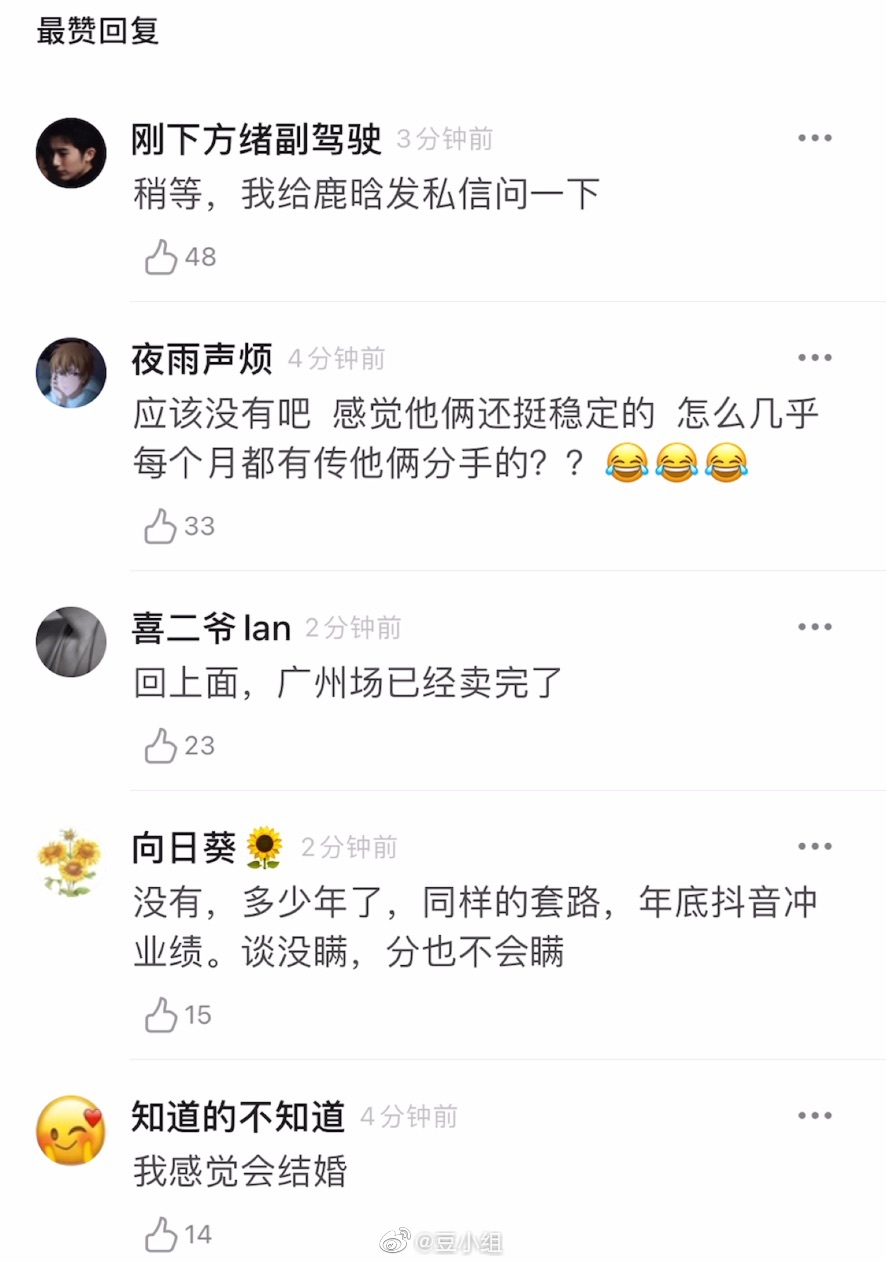886x1262 pixels.
Task: Open overflow menu on 刚下方绪副驾驶's comment
Action: 814,139
